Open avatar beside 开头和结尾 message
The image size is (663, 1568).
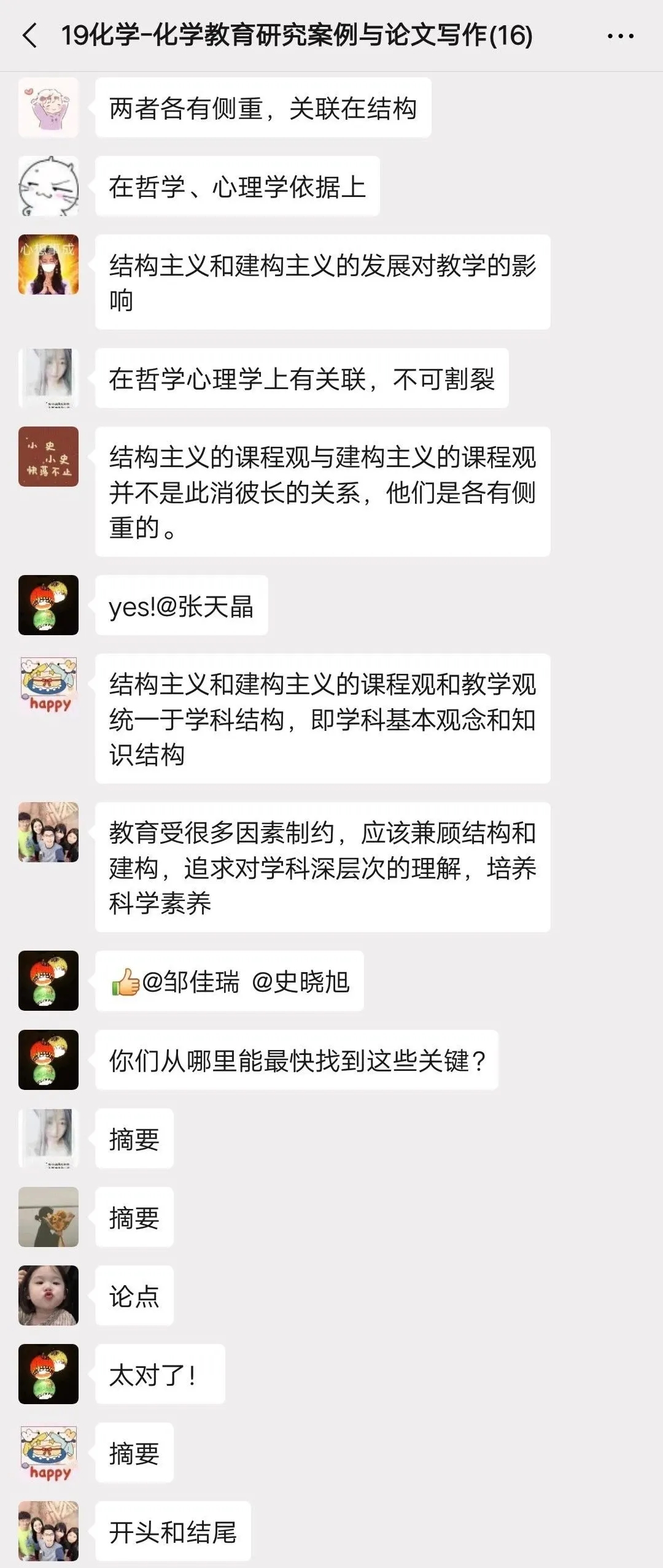(x=48, y=1531)
